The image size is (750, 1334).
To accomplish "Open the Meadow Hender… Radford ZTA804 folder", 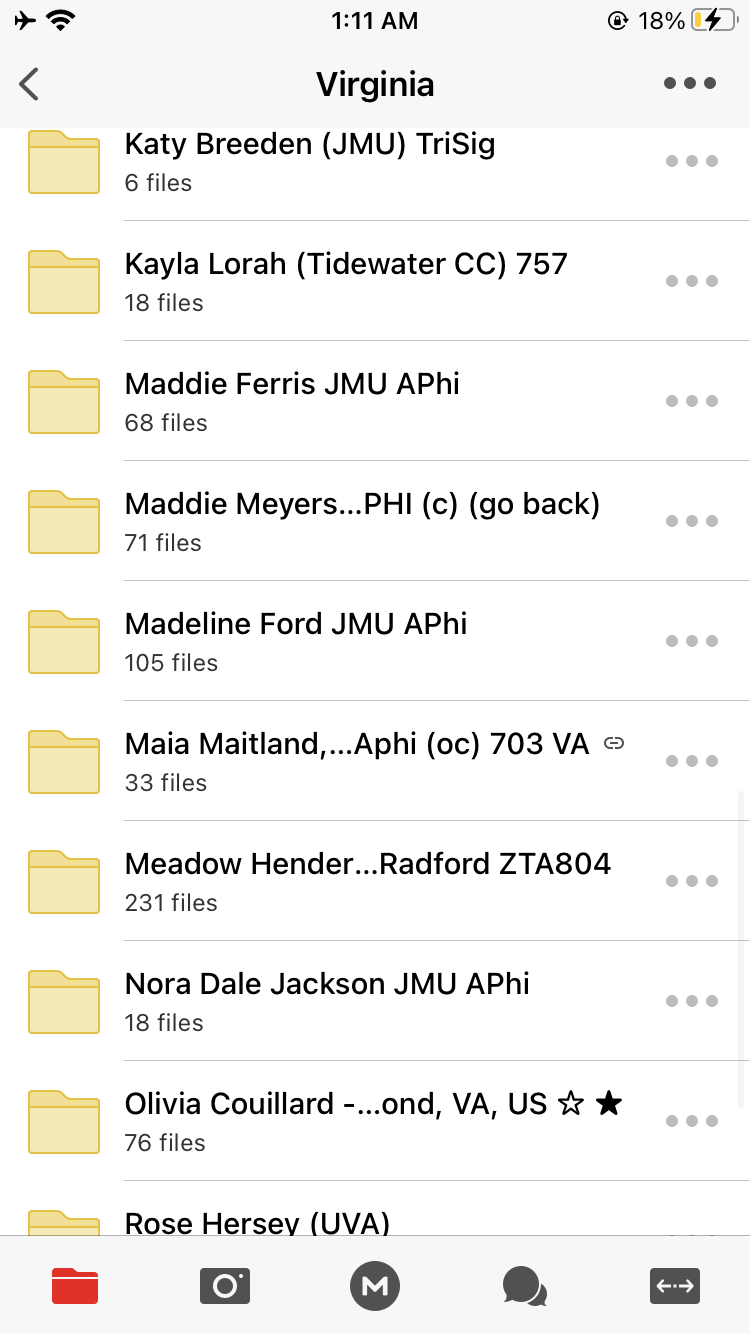I will pyautogui.click(x=367, y=881).
